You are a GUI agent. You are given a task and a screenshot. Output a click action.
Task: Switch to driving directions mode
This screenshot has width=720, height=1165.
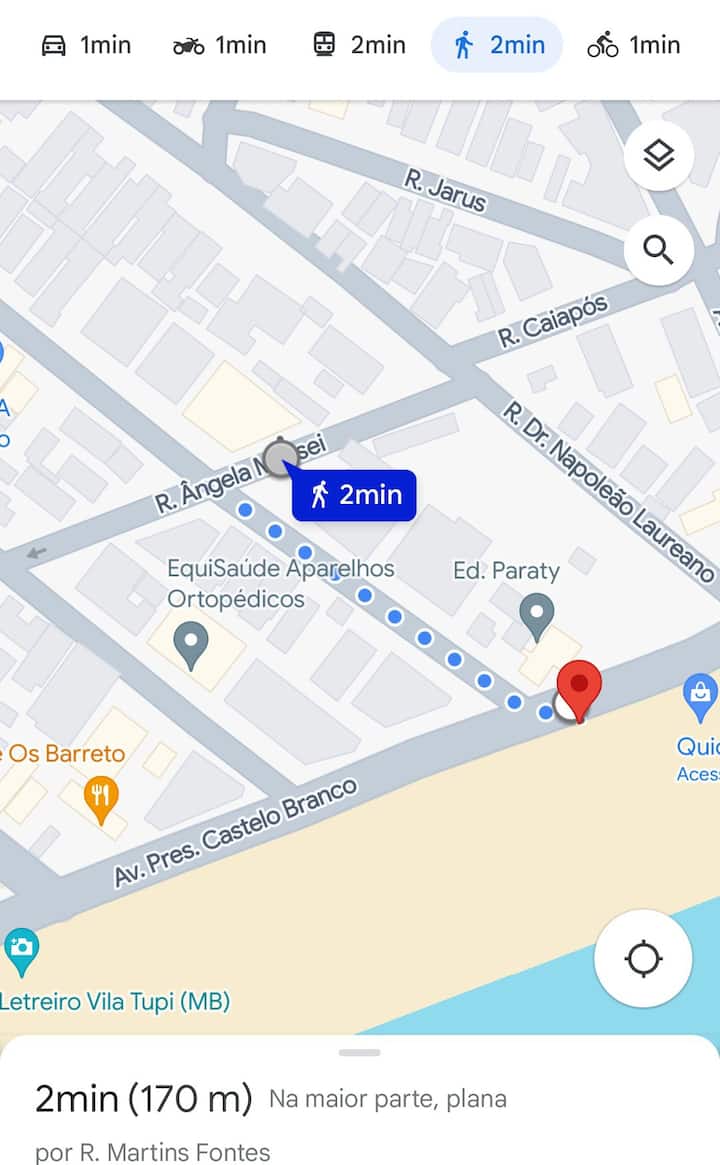[x=86, y=45]
